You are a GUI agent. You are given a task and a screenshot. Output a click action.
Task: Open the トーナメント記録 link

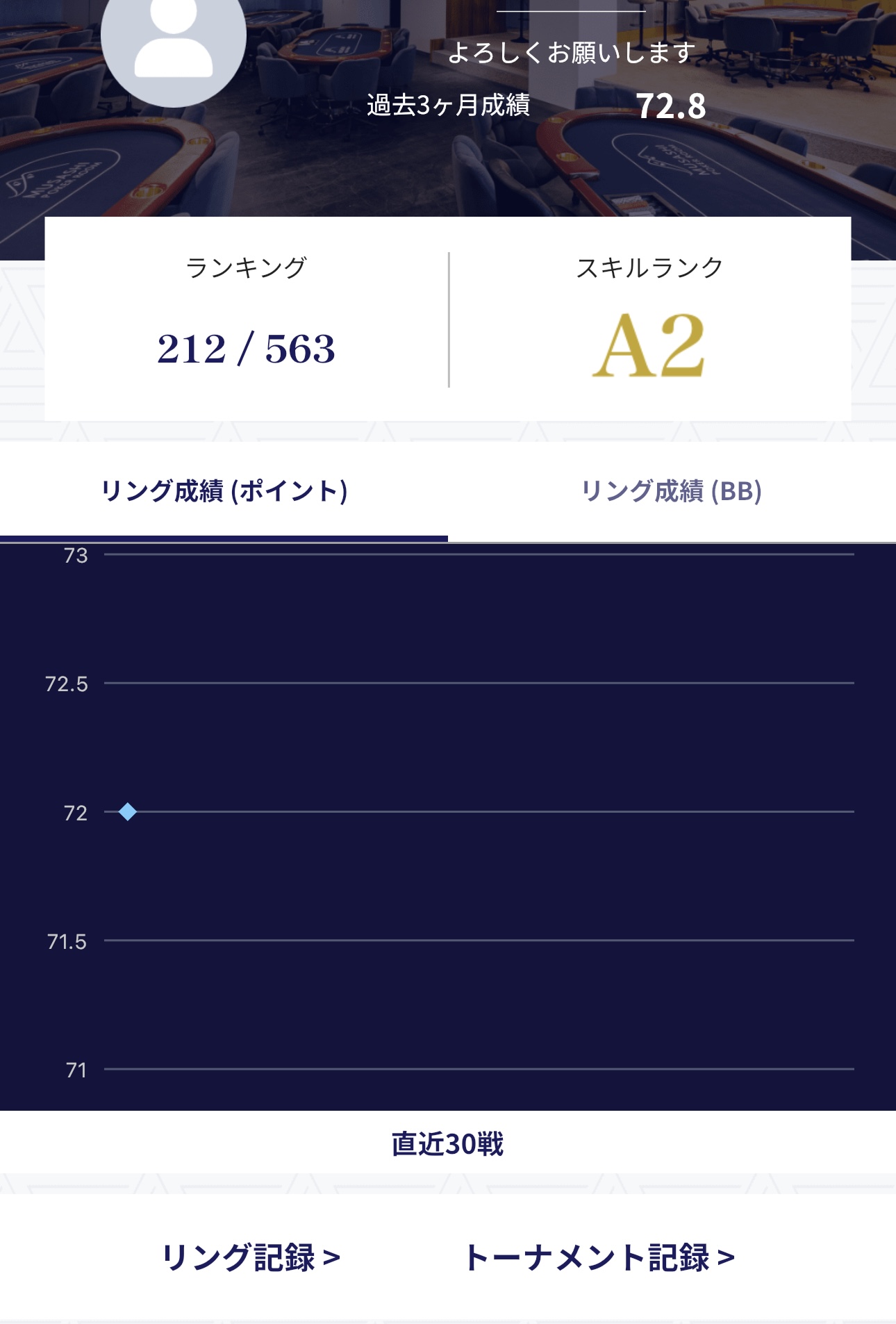point(599,1257)
